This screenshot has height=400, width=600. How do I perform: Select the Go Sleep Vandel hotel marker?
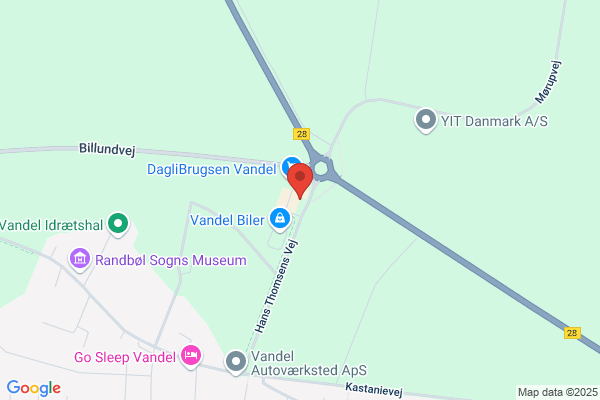191,356
